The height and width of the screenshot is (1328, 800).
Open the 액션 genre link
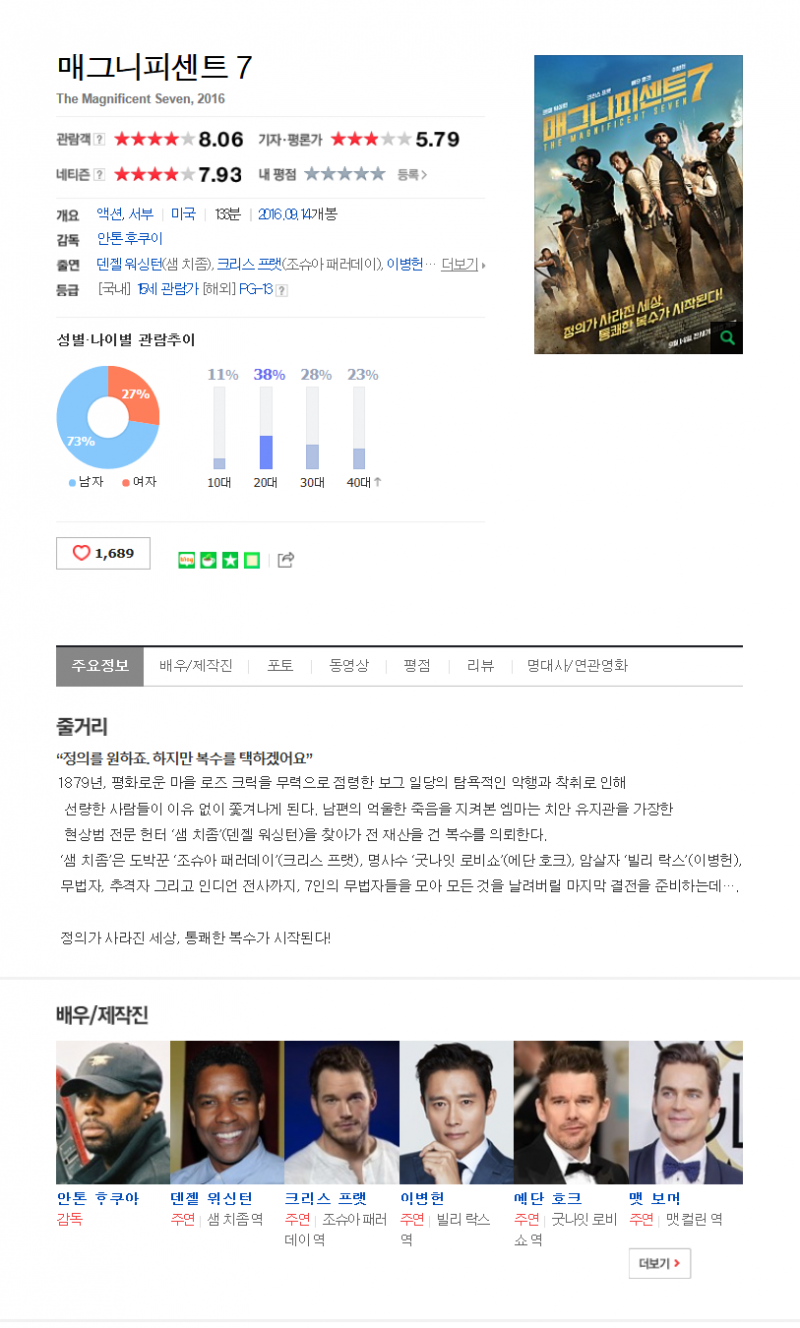pyautogui.click(x=109, y=214)
